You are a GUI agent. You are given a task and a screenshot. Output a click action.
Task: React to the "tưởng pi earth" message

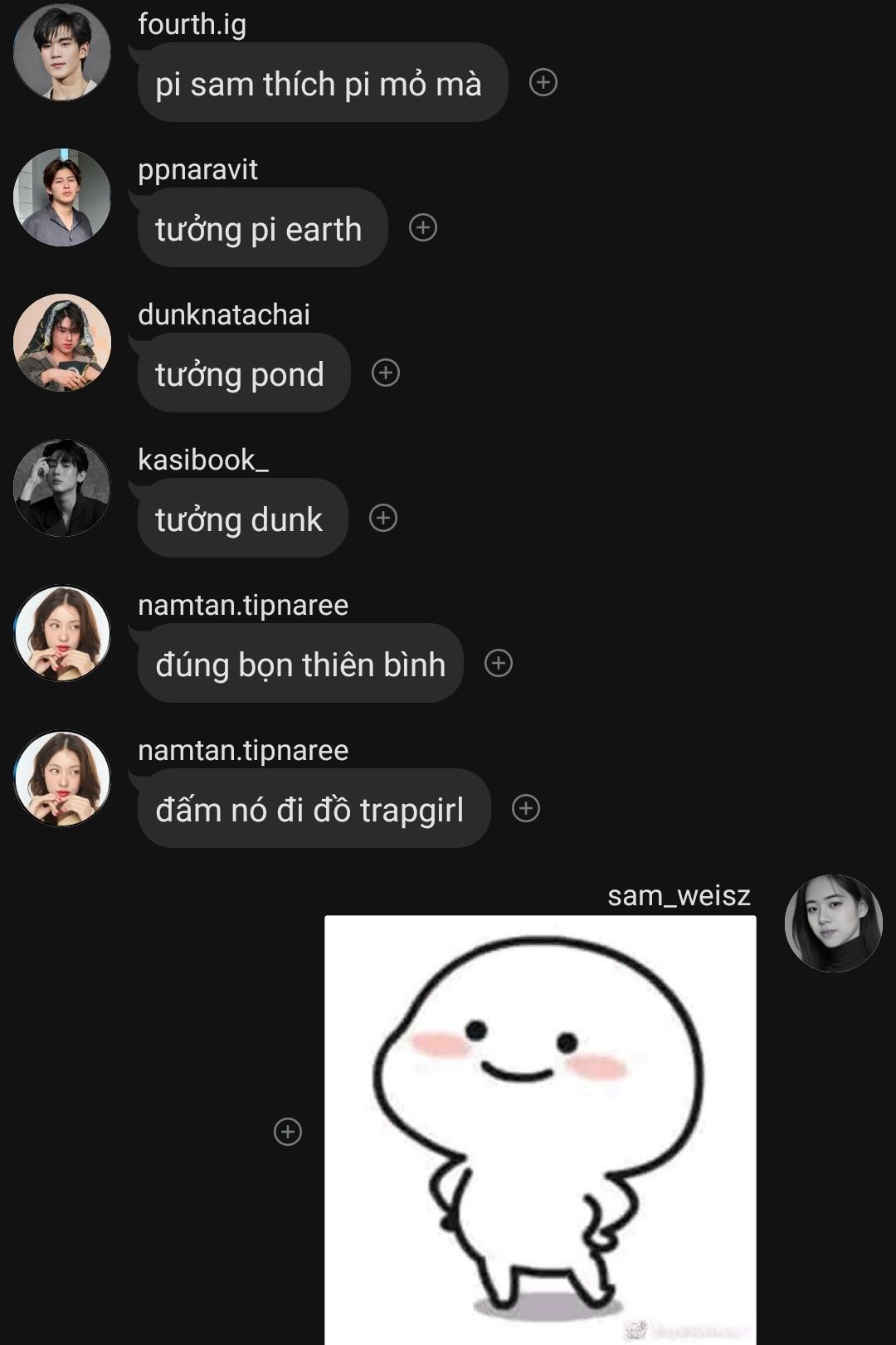coord(423,227)
